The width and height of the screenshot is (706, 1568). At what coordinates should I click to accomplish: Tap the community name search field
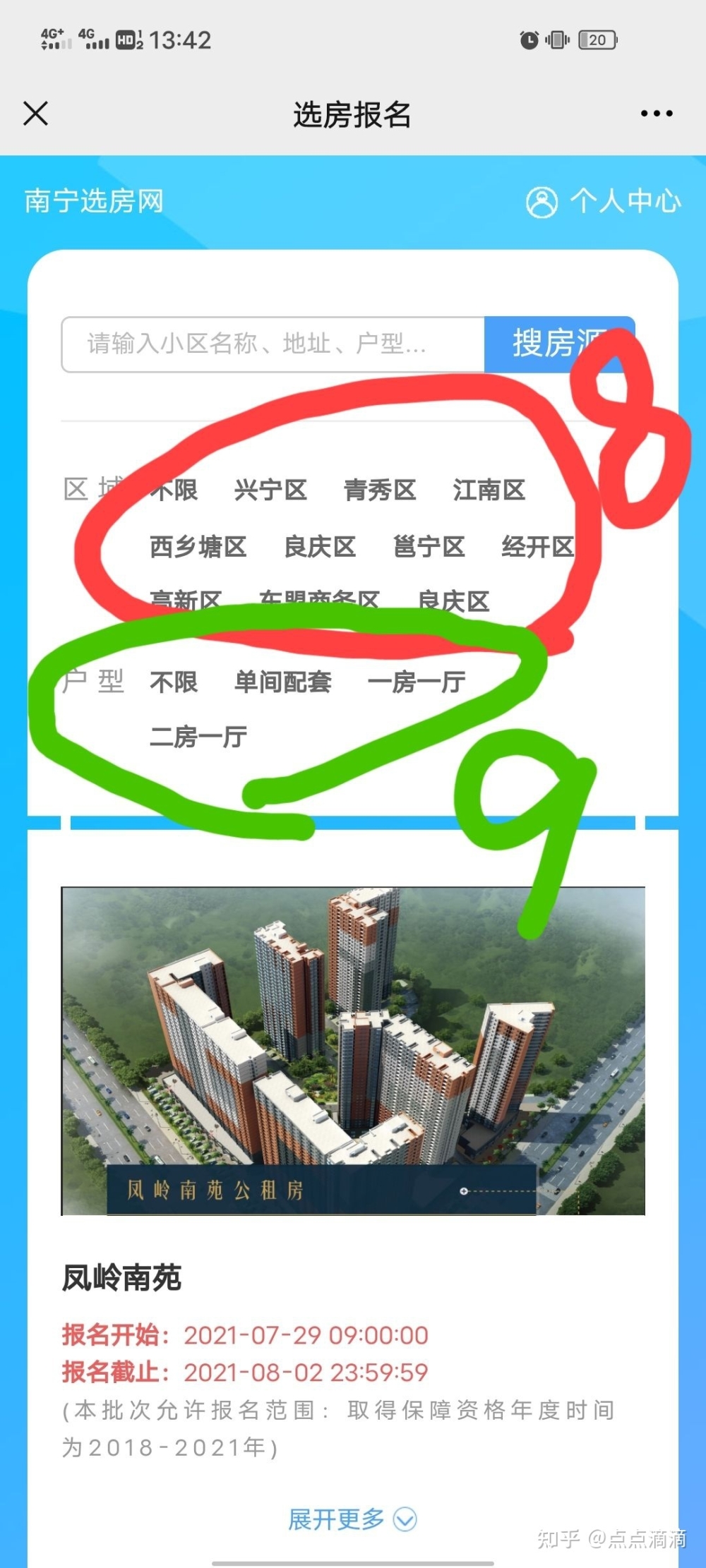pos(273,344)
